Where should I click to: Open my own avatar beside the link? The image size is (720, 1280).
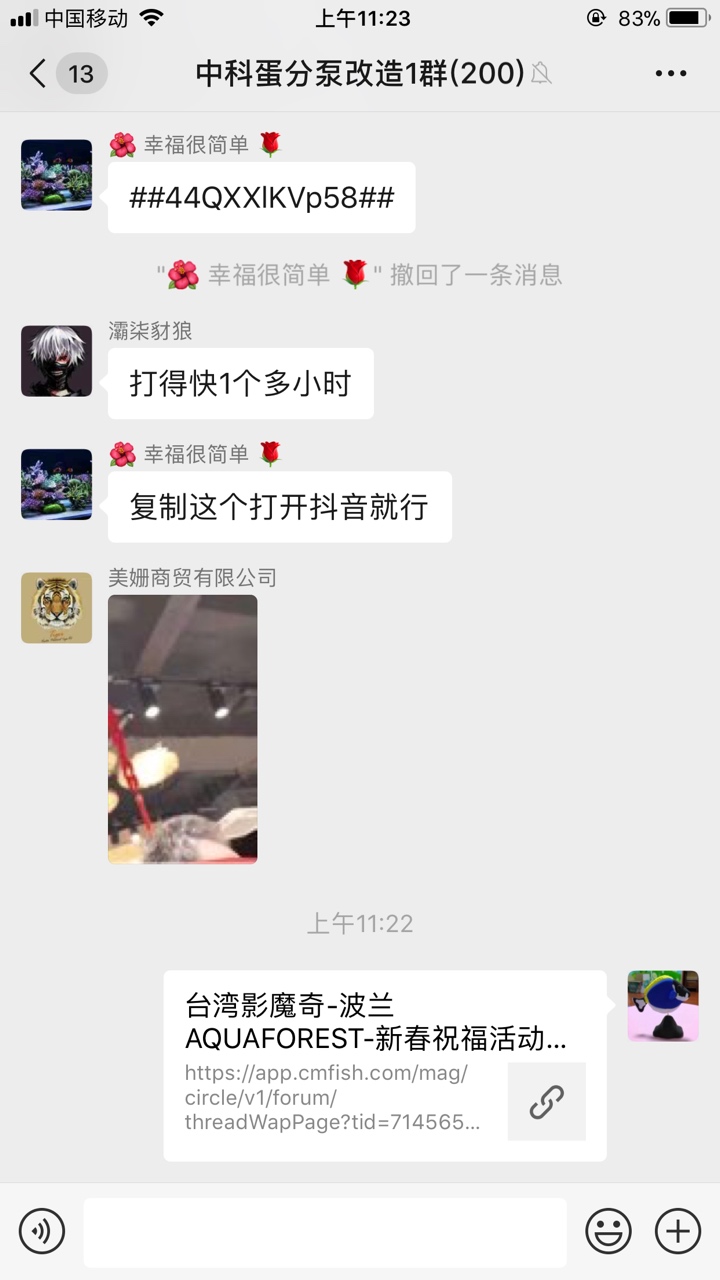(x=663, y=1006)
